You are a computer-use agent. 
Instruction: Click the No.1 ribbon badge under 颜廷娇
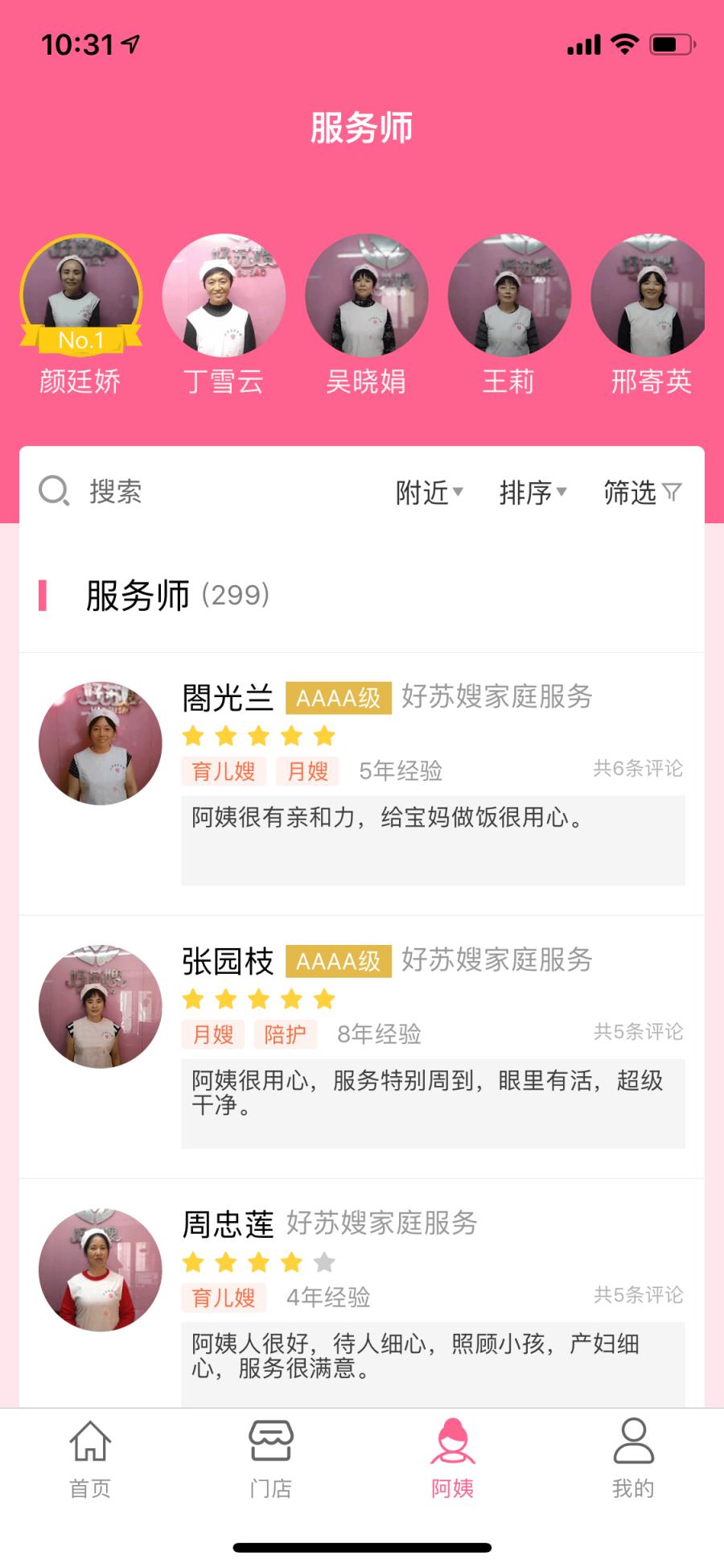click(80, 340)
